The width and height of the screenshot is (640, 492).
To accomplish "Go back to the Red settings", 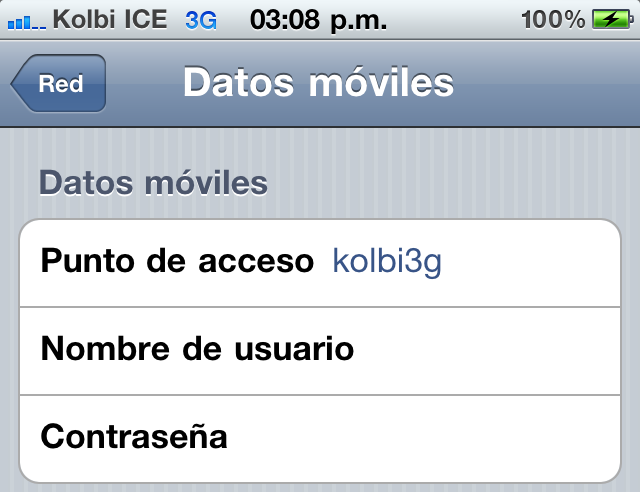I will 59,84.
